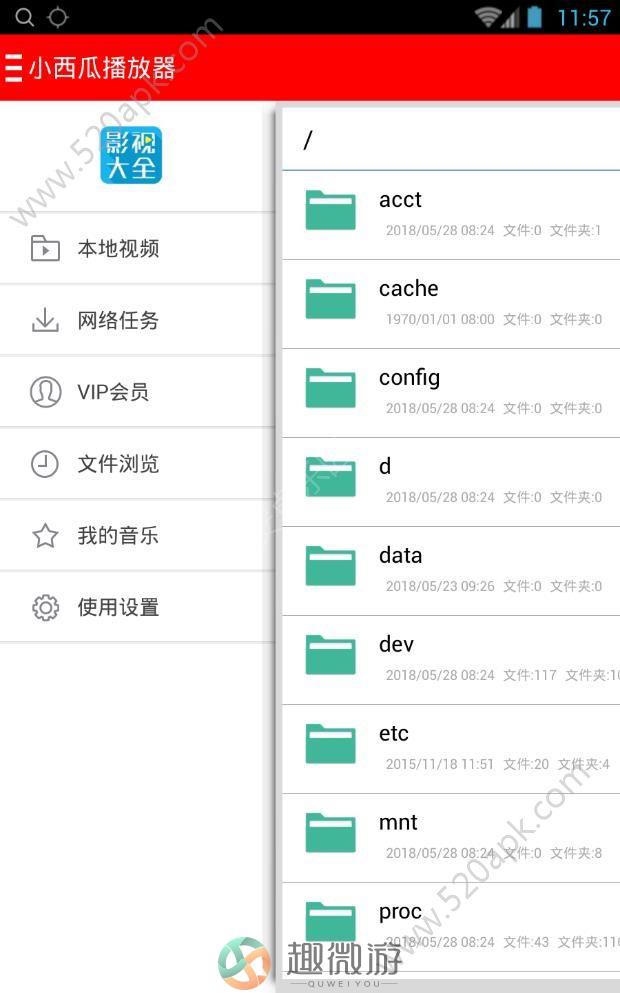Open the folder named d
Image resolution: width=620 pixels, height=993 pixels.
[451, 482]
